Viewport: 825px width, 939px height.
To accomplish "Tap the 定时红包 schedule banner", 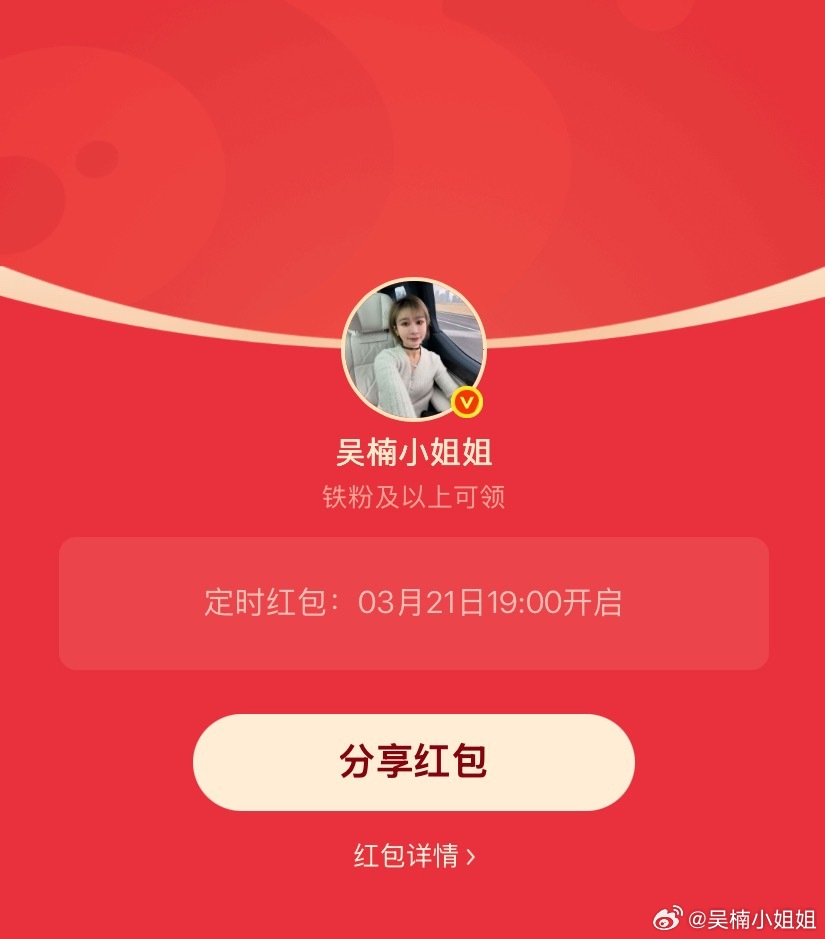I will (x=412, y=604).
